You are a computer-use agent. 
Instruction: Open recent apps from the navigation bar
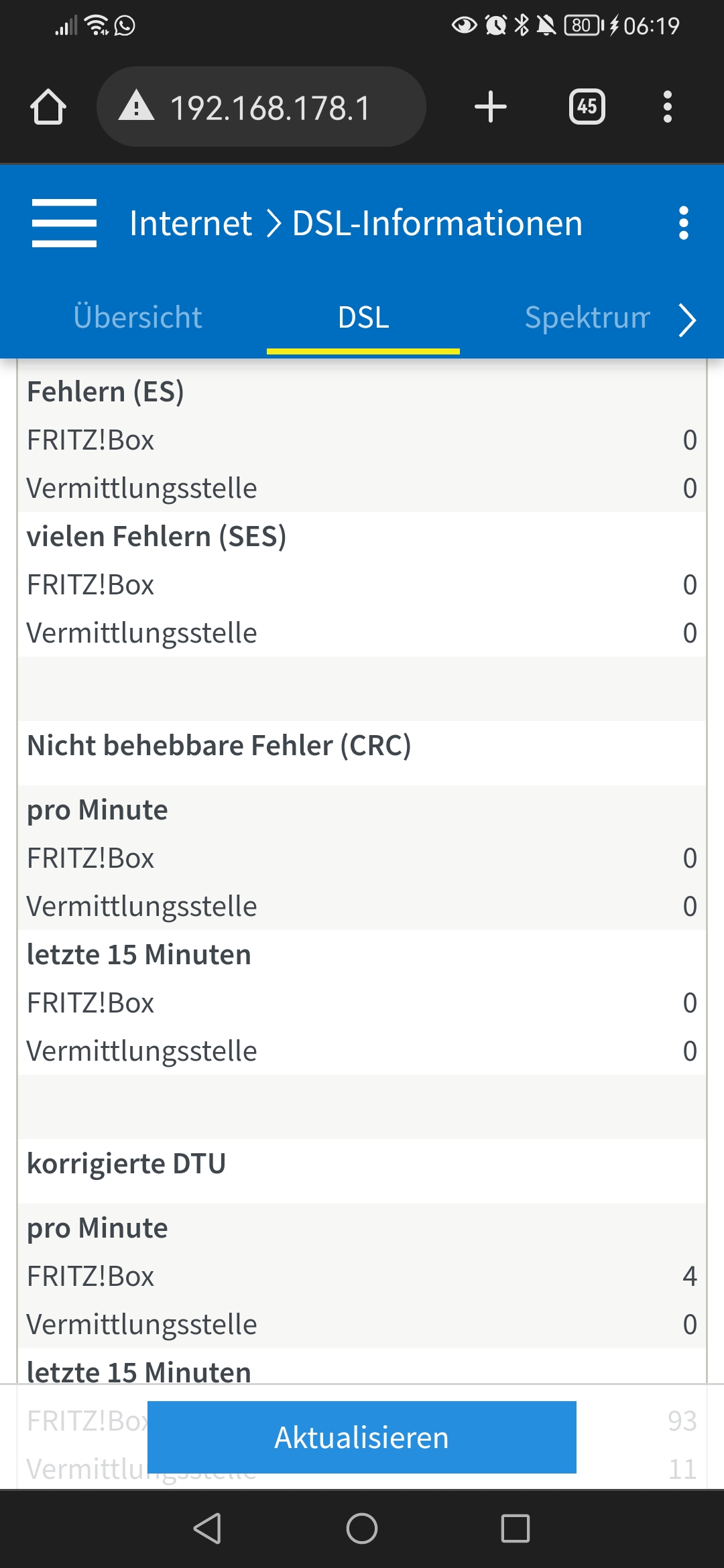click(x=516, y=1528)
